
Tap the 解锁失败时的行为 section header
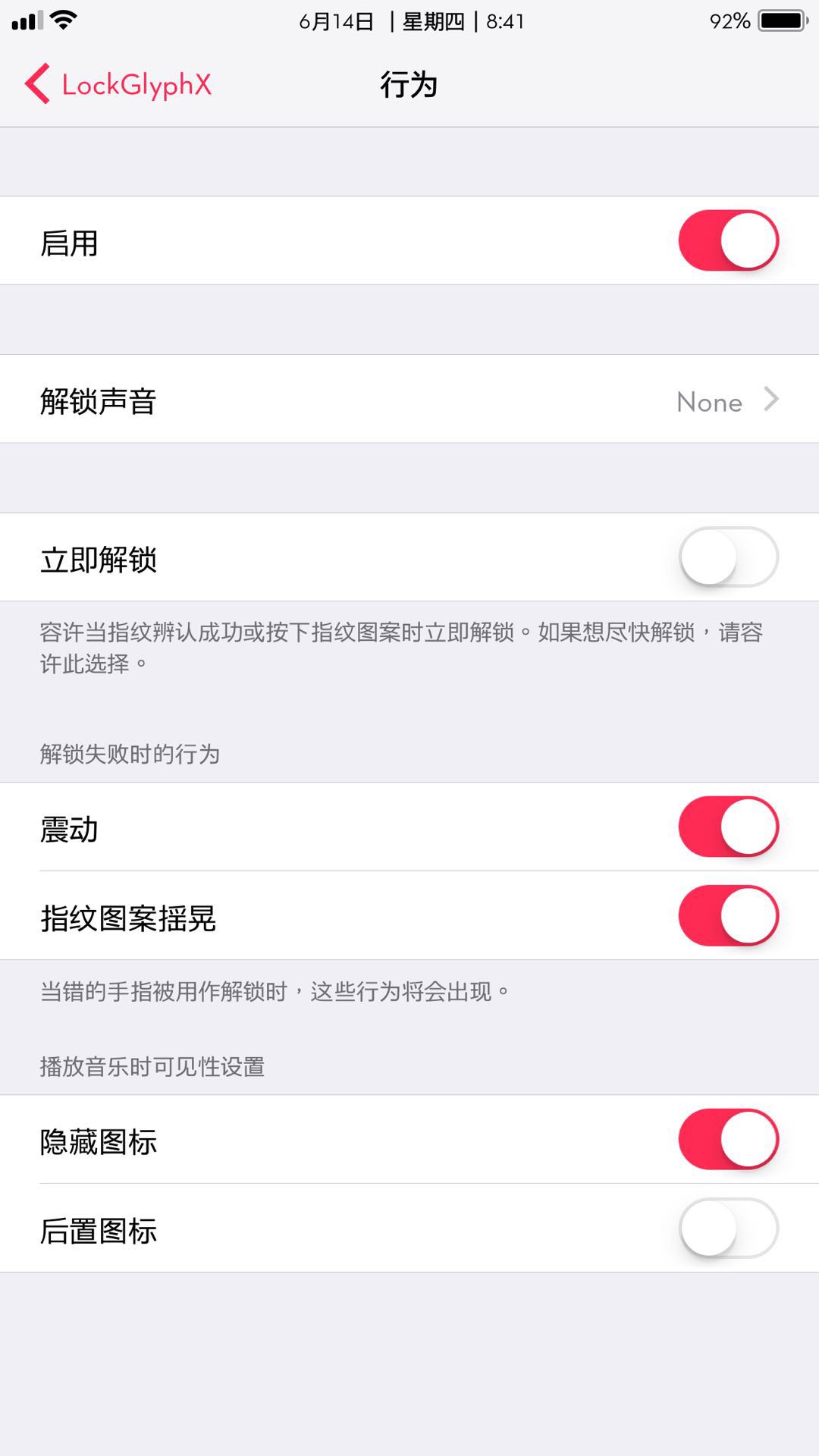click(128, 754)
